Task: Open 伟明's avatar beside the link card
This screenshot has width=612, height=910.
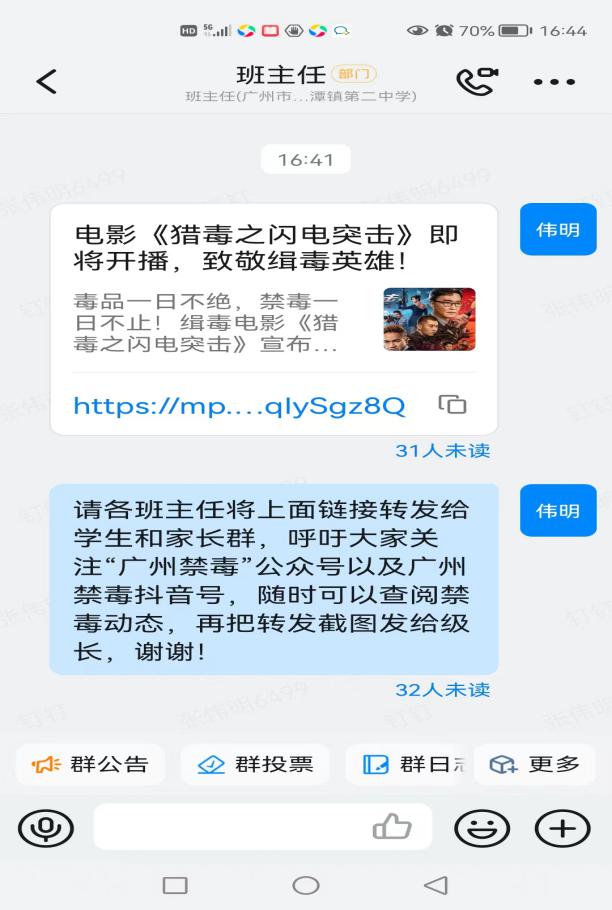Action: (x=557, y=230)
